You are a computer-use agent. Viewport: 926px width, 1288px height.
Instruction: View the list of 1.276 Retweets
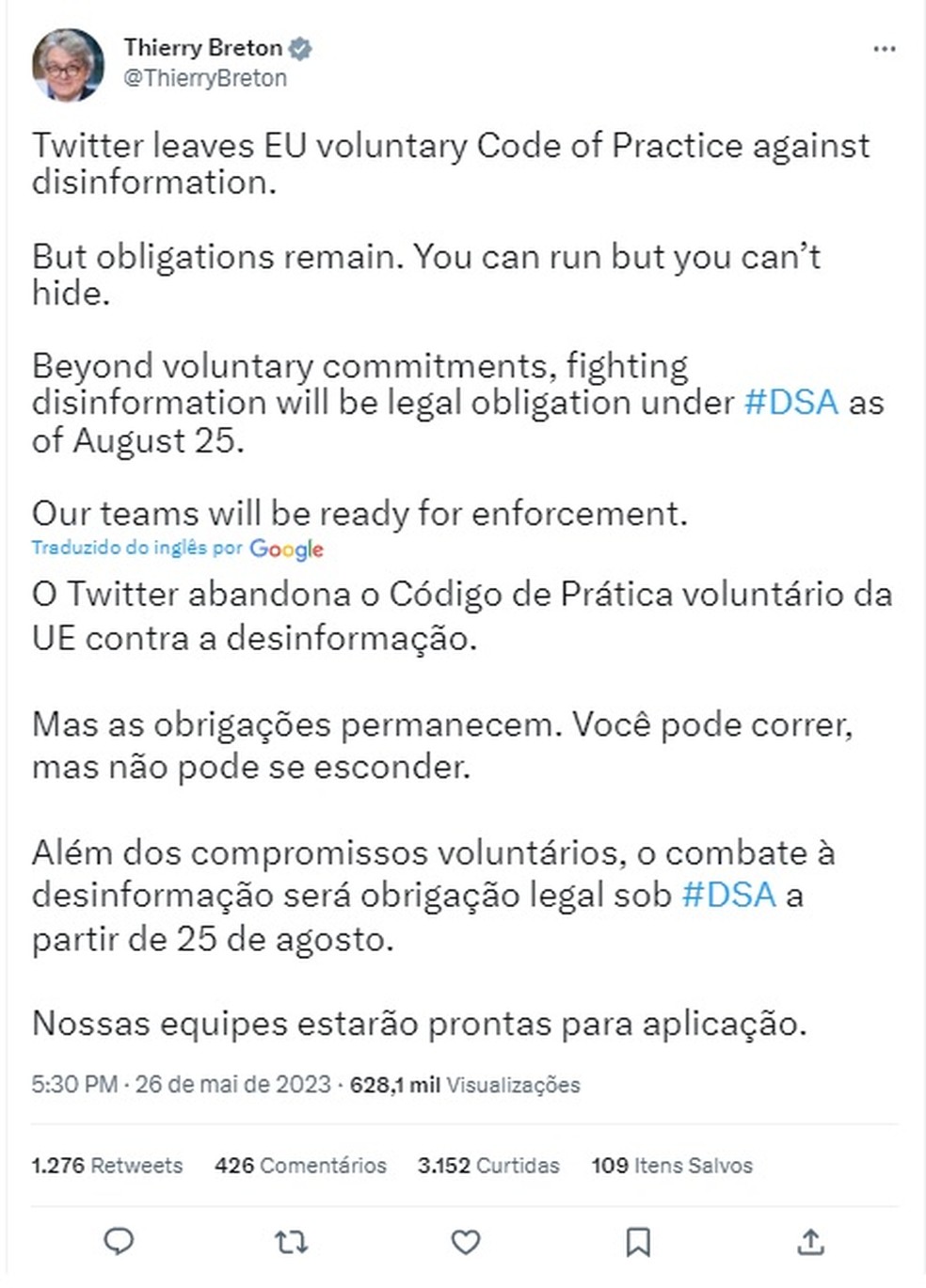tap(106, 1166)
